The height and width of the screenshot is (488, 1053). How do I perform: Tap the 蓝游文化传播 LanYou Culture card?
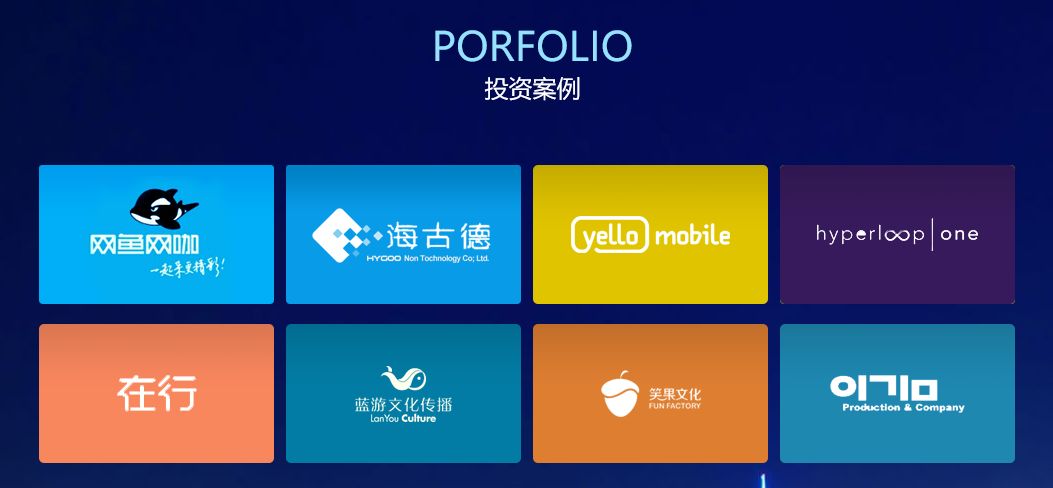click(x=403, y=393)
